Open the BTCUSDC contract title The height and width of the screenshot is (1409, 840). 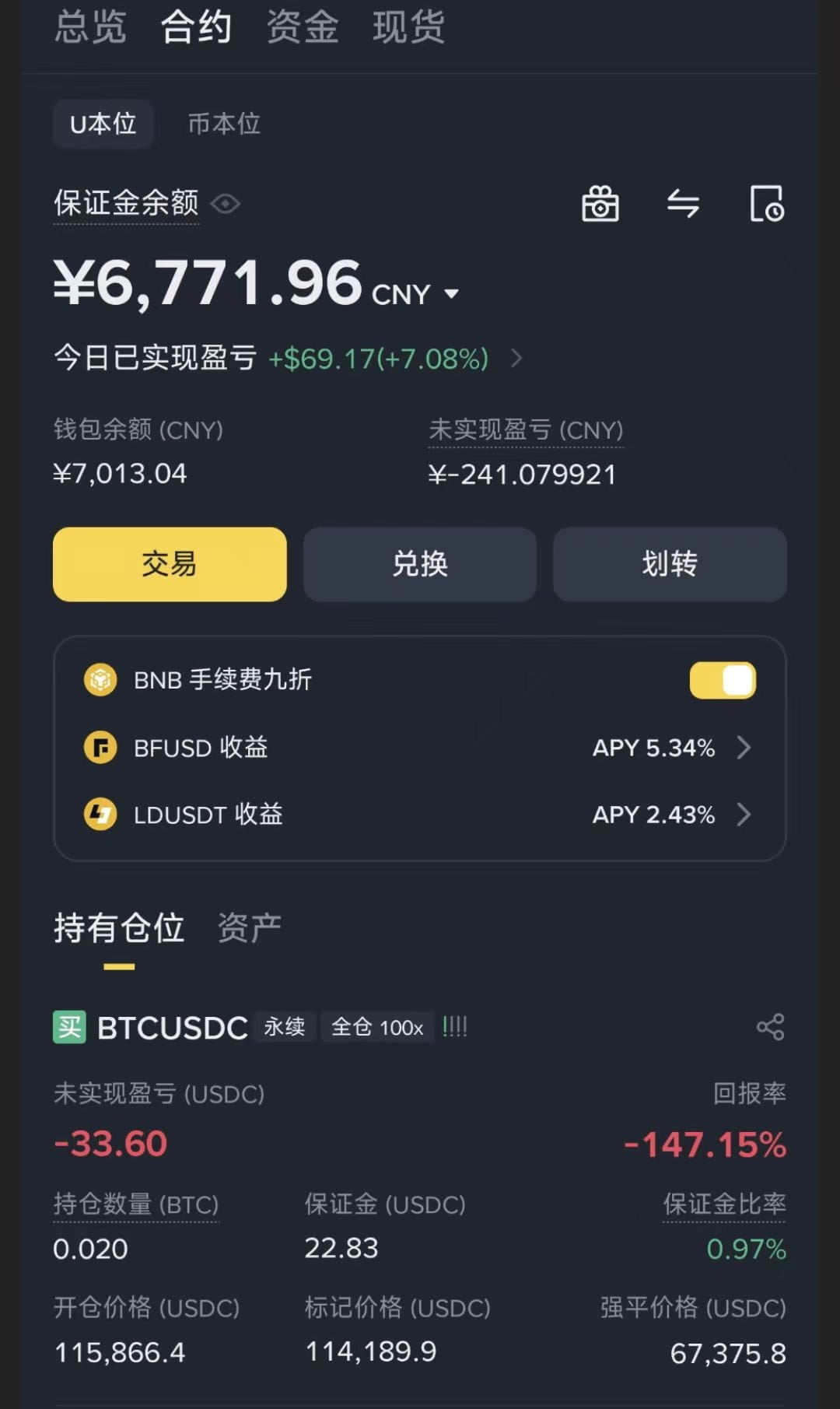172,1028
